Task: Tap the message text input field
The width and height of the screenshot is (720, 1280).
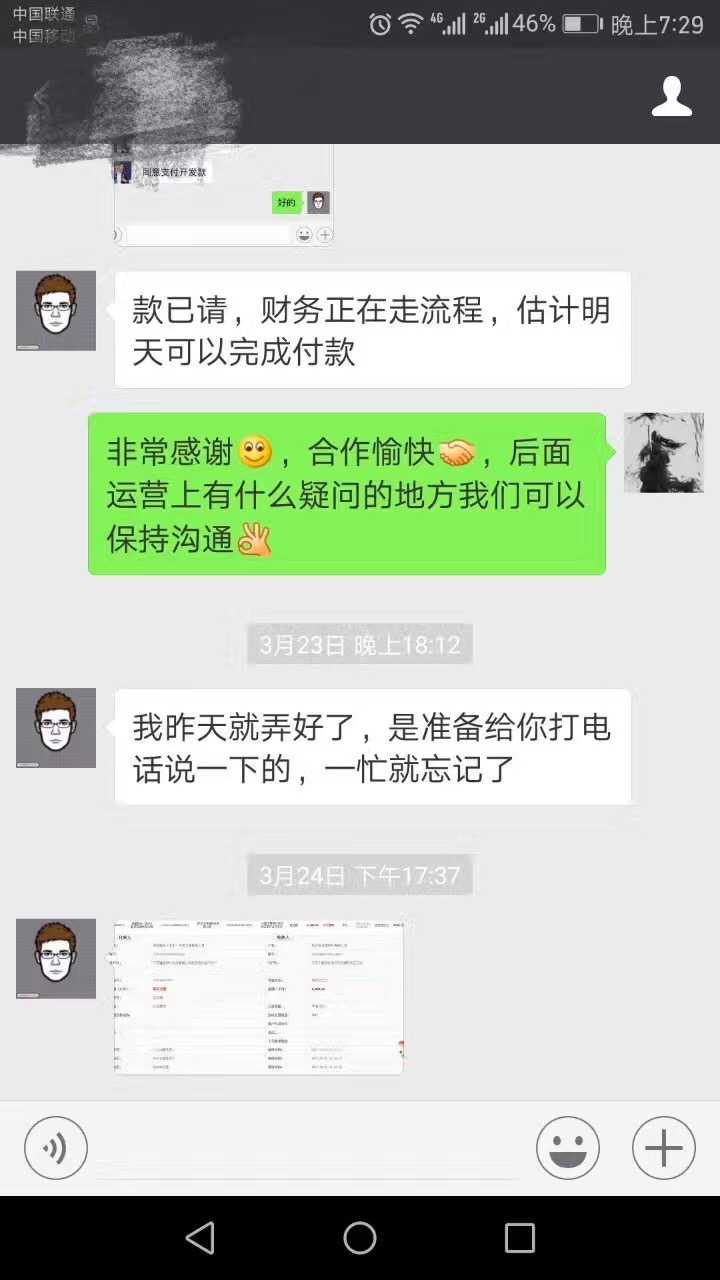Action: [x=310, y=1148]
